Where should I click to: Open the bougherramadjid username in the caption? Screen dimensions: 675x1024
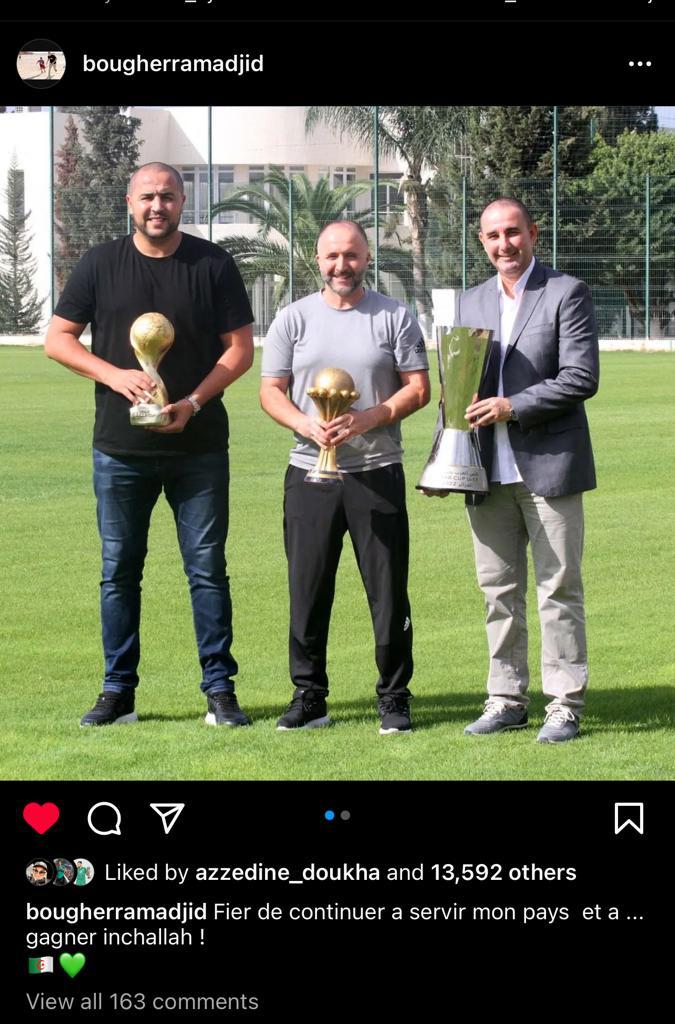click(116, 911)
